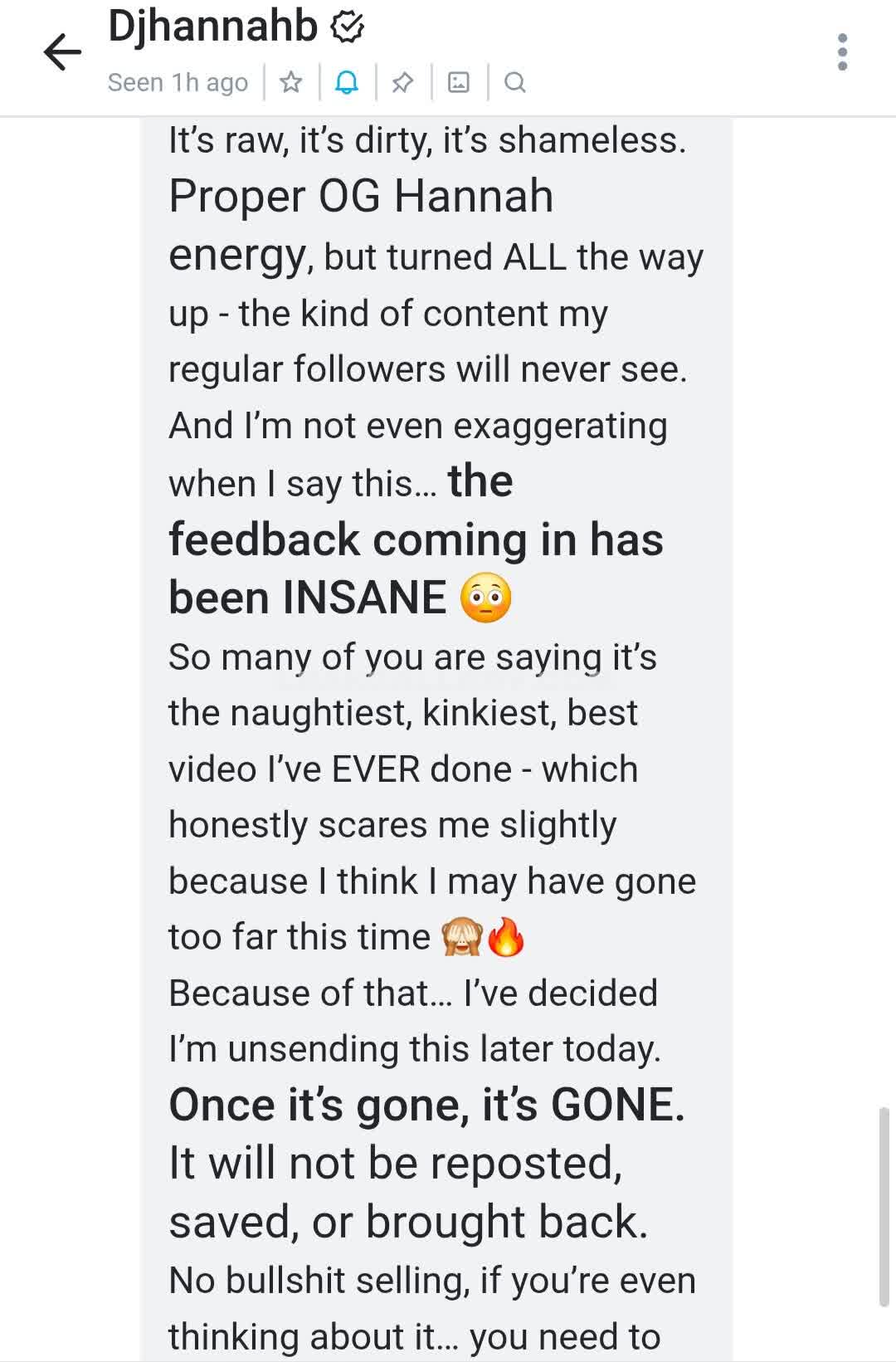896x1362 pixels.
Task: Toggle notifications with the bell icon
Action: point(347,82)
